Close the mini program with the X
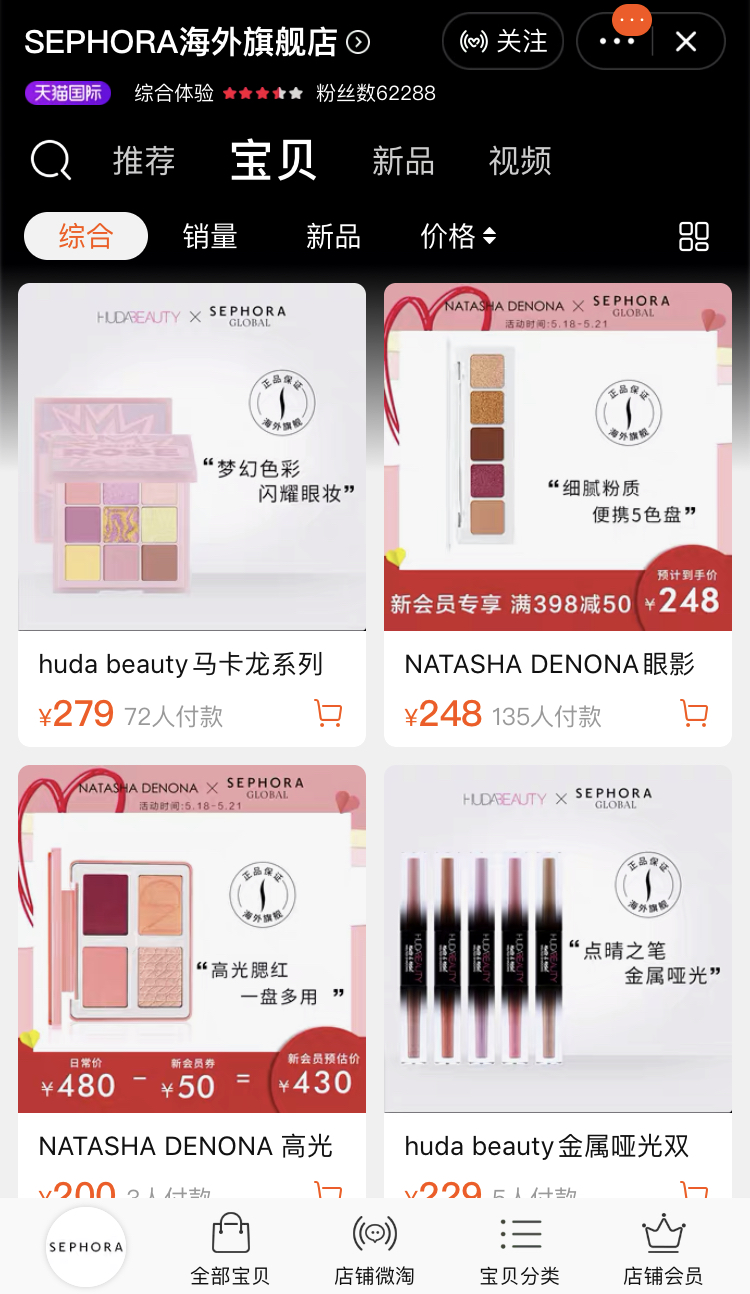Screen dimensions: 750x1294 [686, 41]
